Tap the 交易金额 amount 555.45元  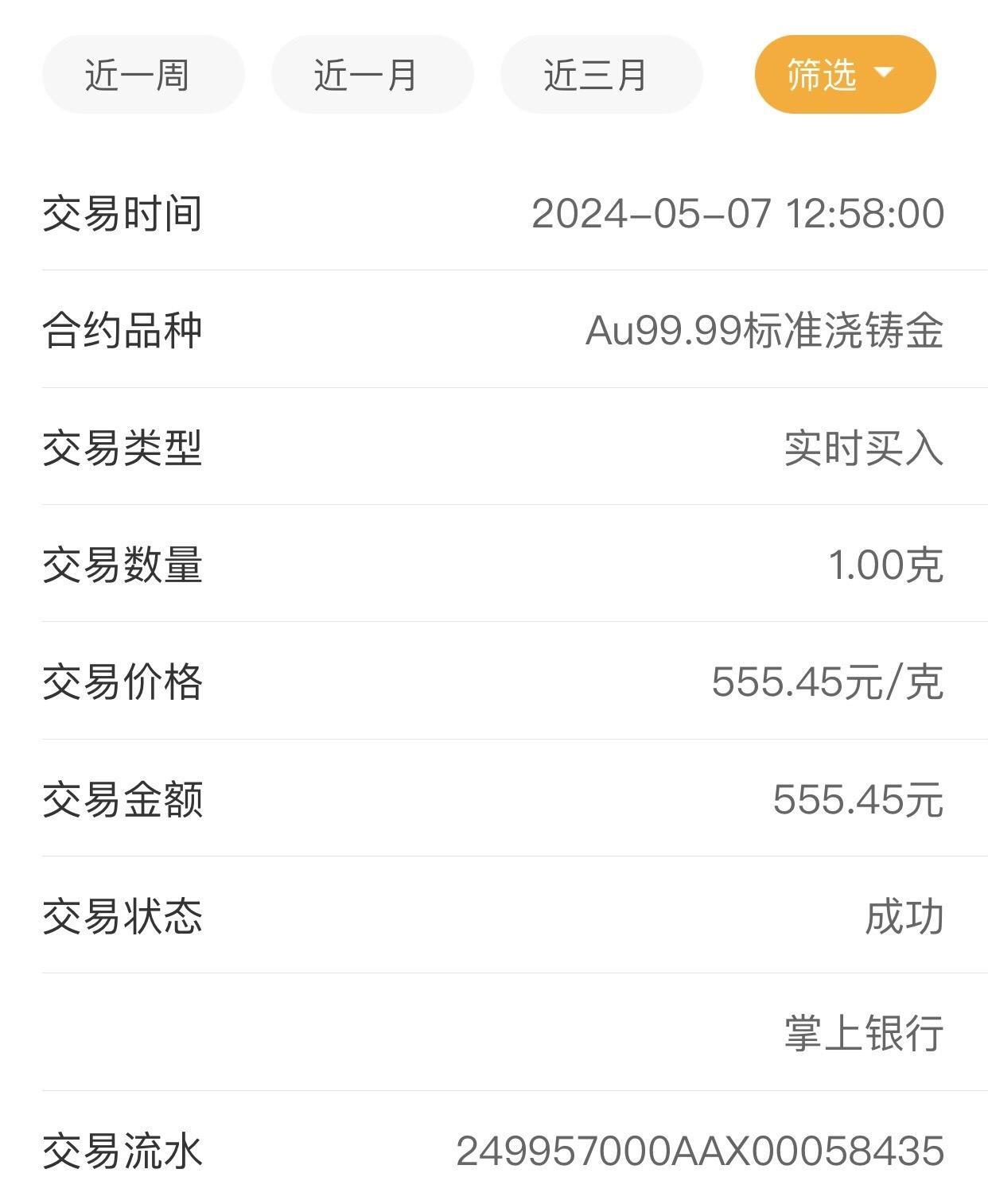[857, 799]
